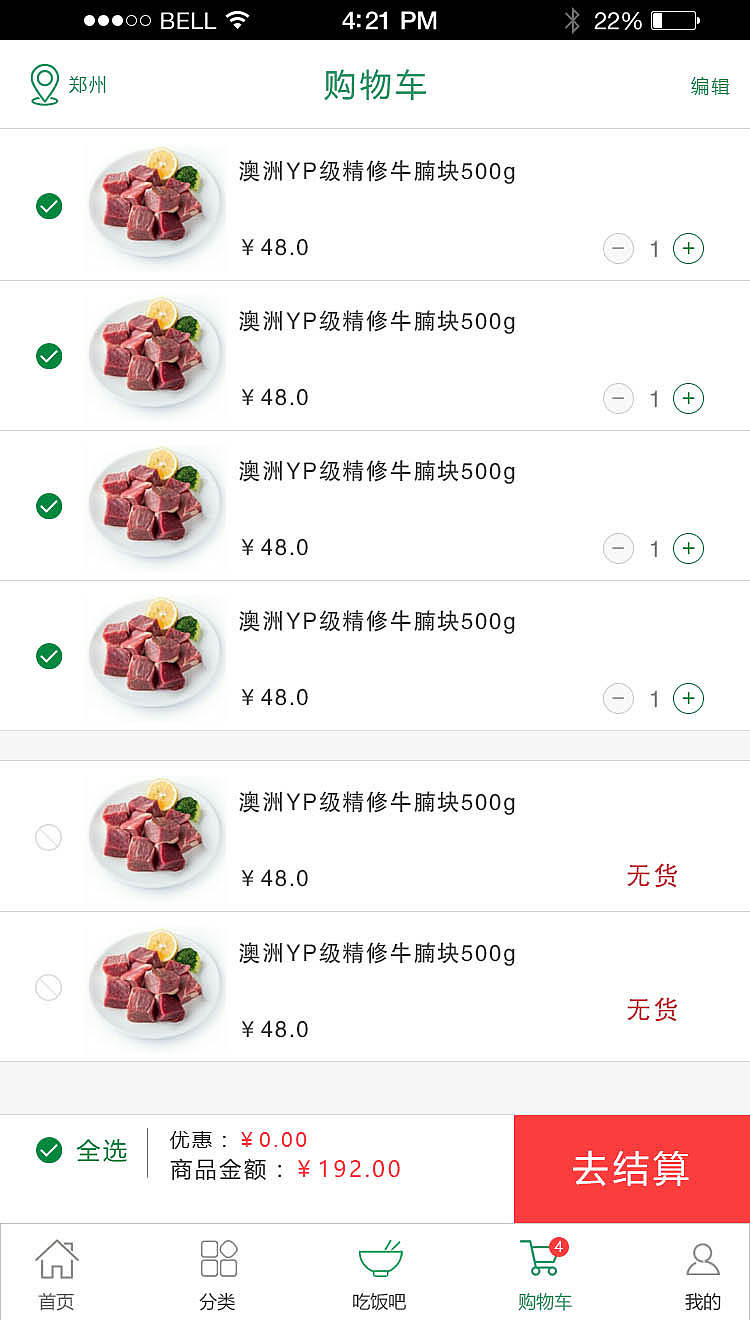Tap the 郑州 location pin icon
750x1320 pixels.
pyautogui.click(x=42, y=82)
